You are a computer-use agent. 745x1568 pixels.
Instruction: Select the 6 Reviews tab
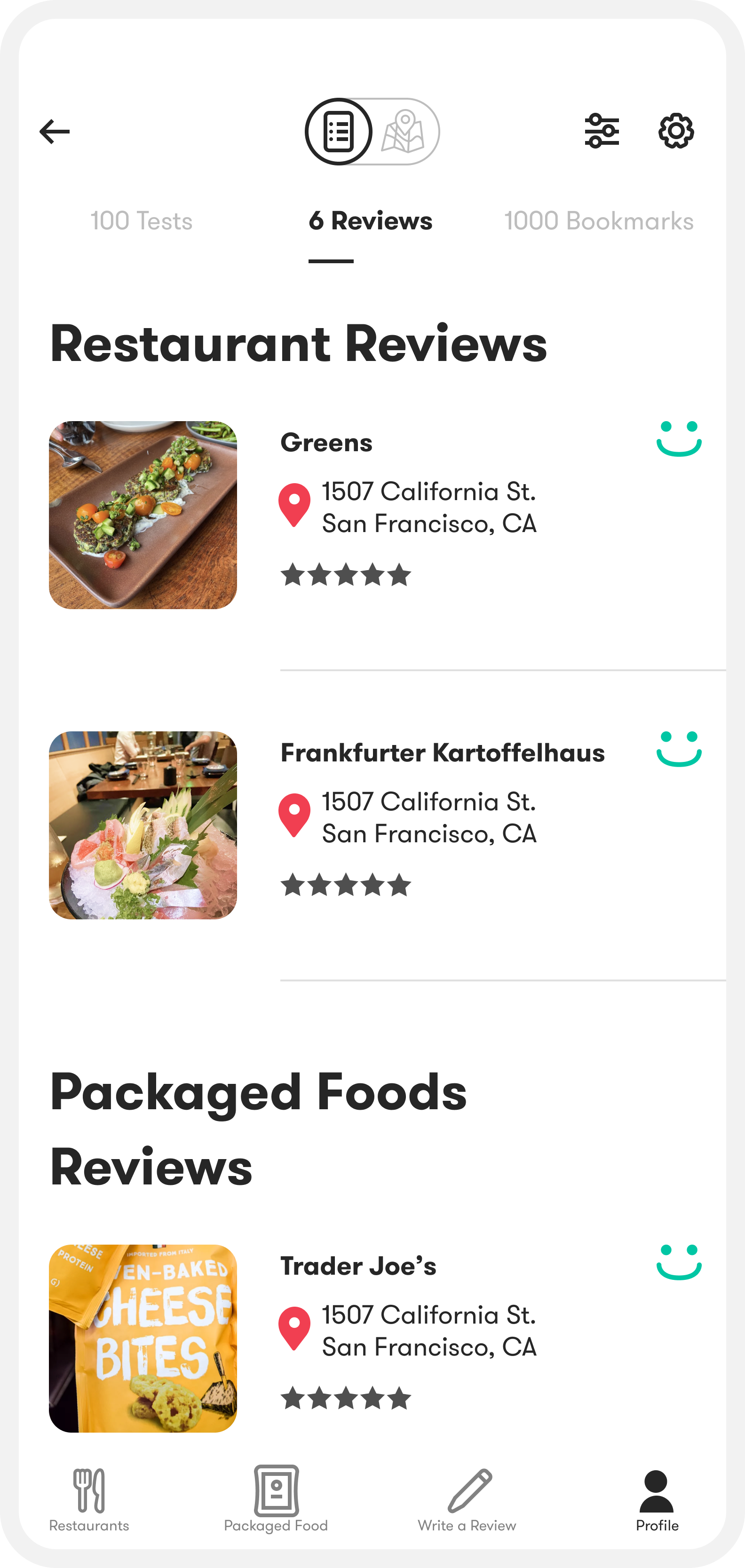370,221
